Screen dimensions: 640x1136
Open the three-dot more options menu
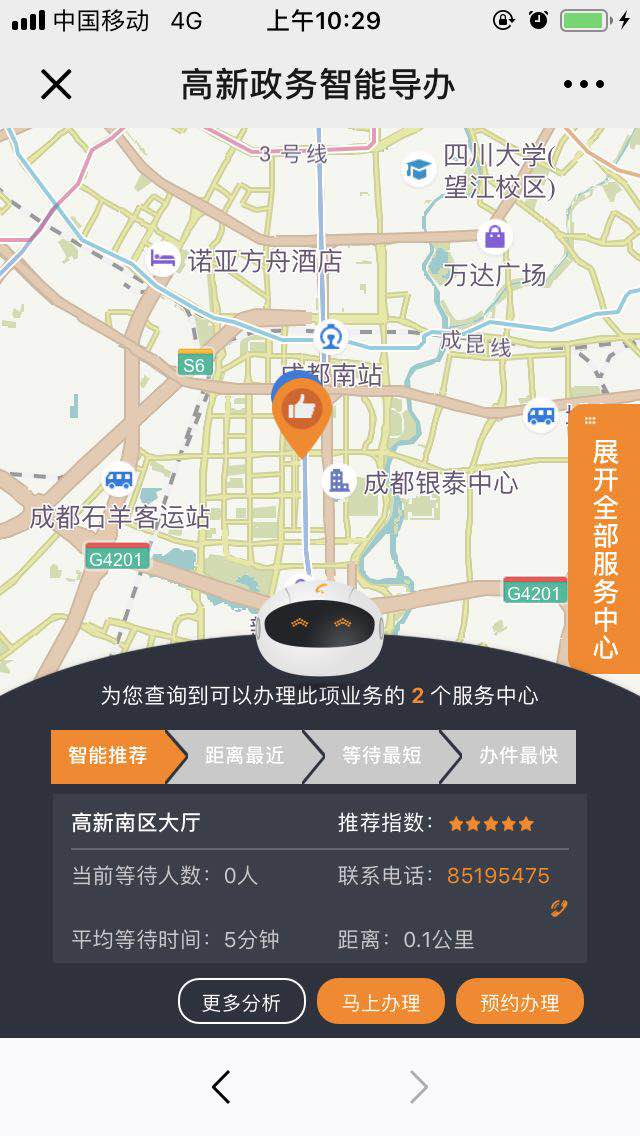click(583, 84)
